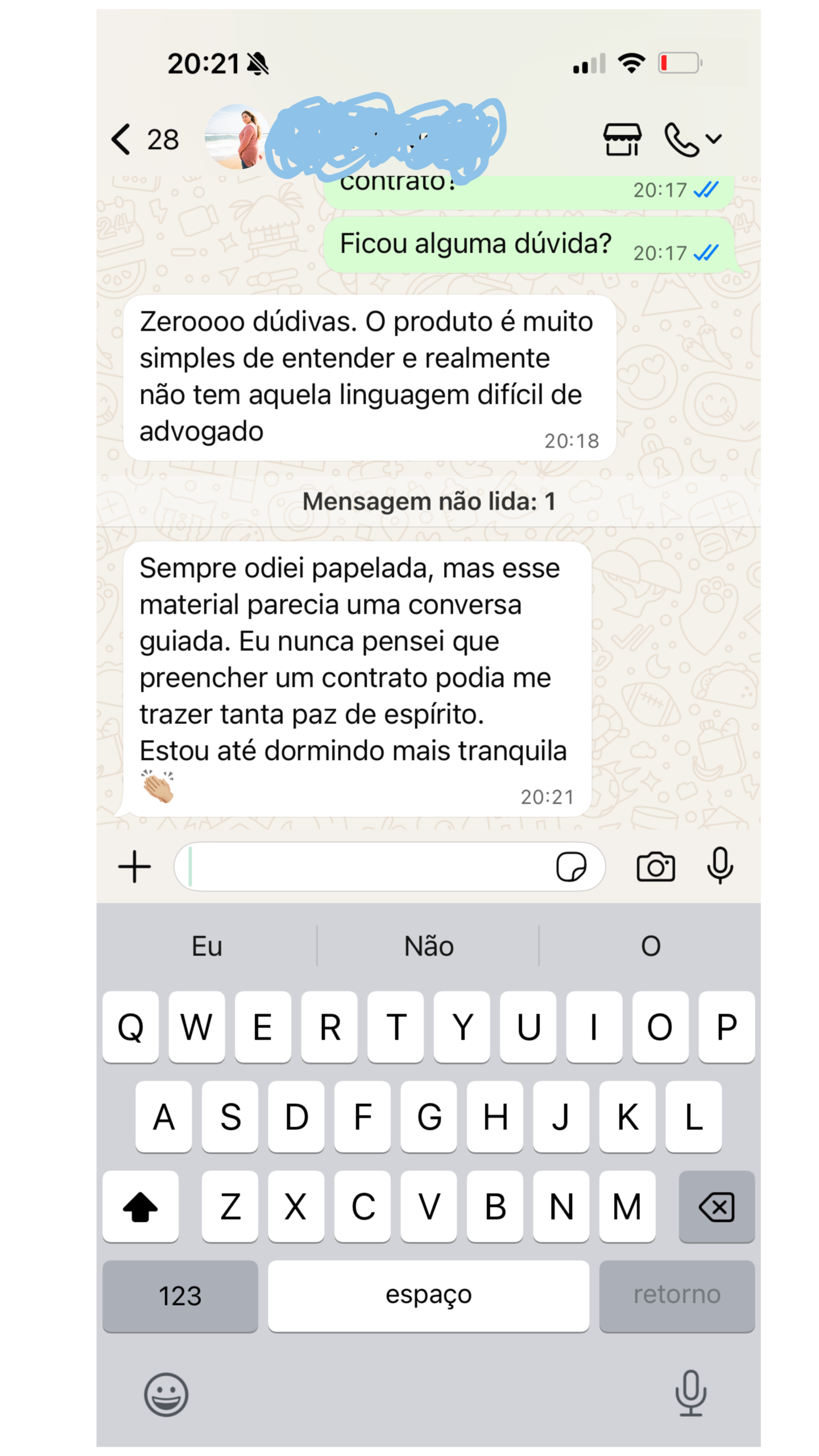The height and width of the screenshot is (1456, 819).
Task: Start keyboard dictation microphone
Action: click(690, 1393)
